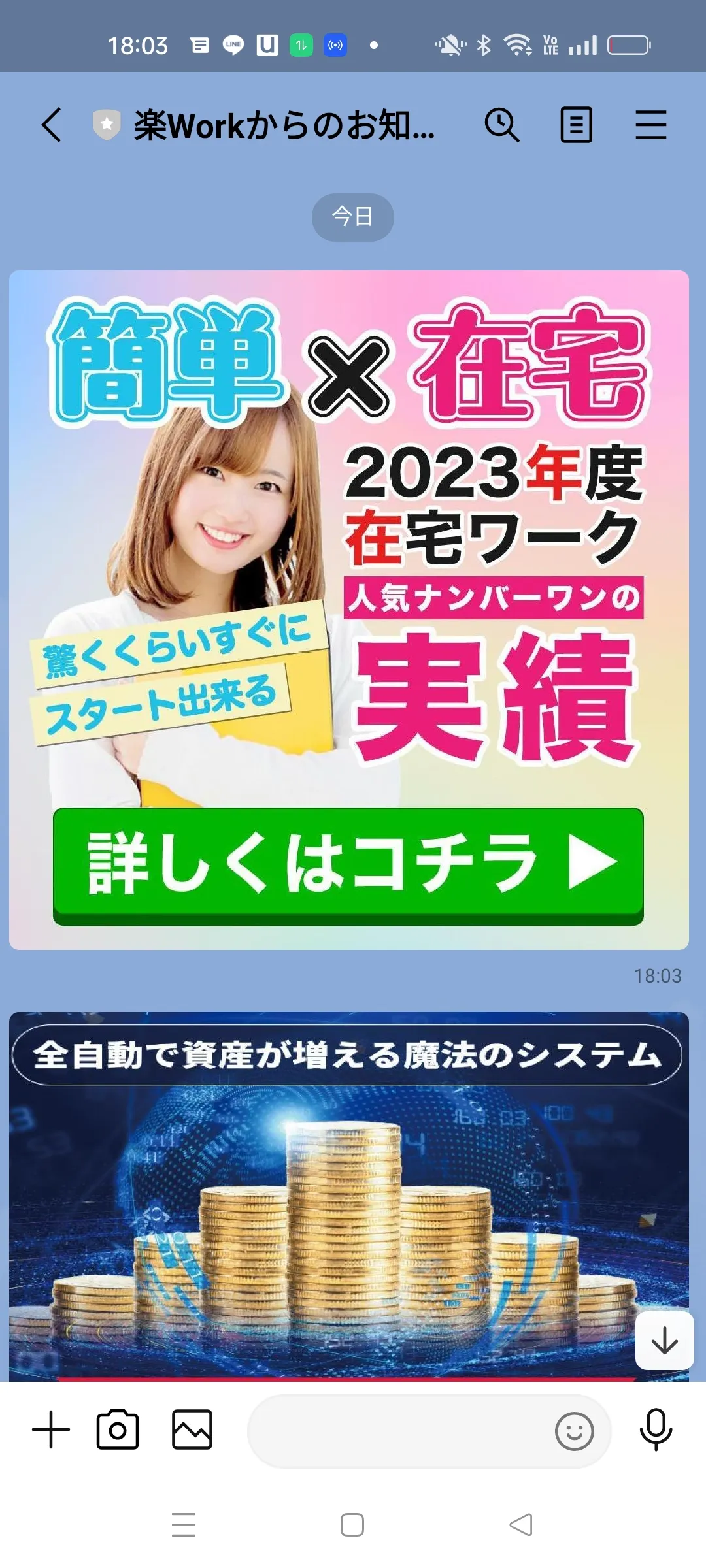Open the photo gallery picker

pos(192,1429)
